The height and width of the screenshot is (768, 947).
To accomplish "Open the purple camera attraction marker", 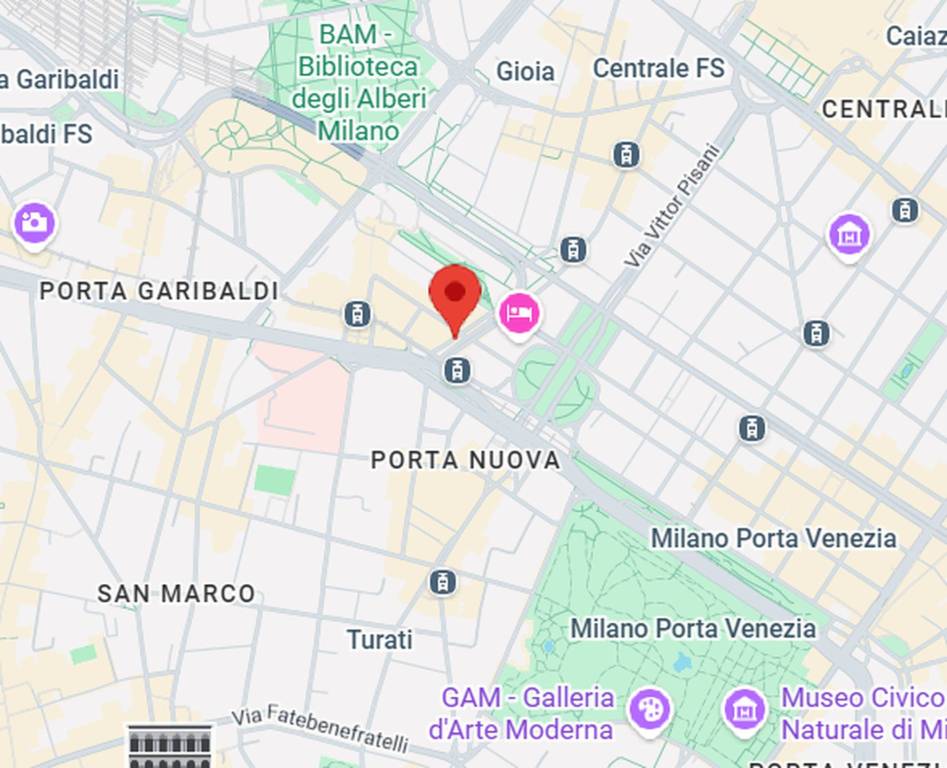I will (x=35, y=223).
